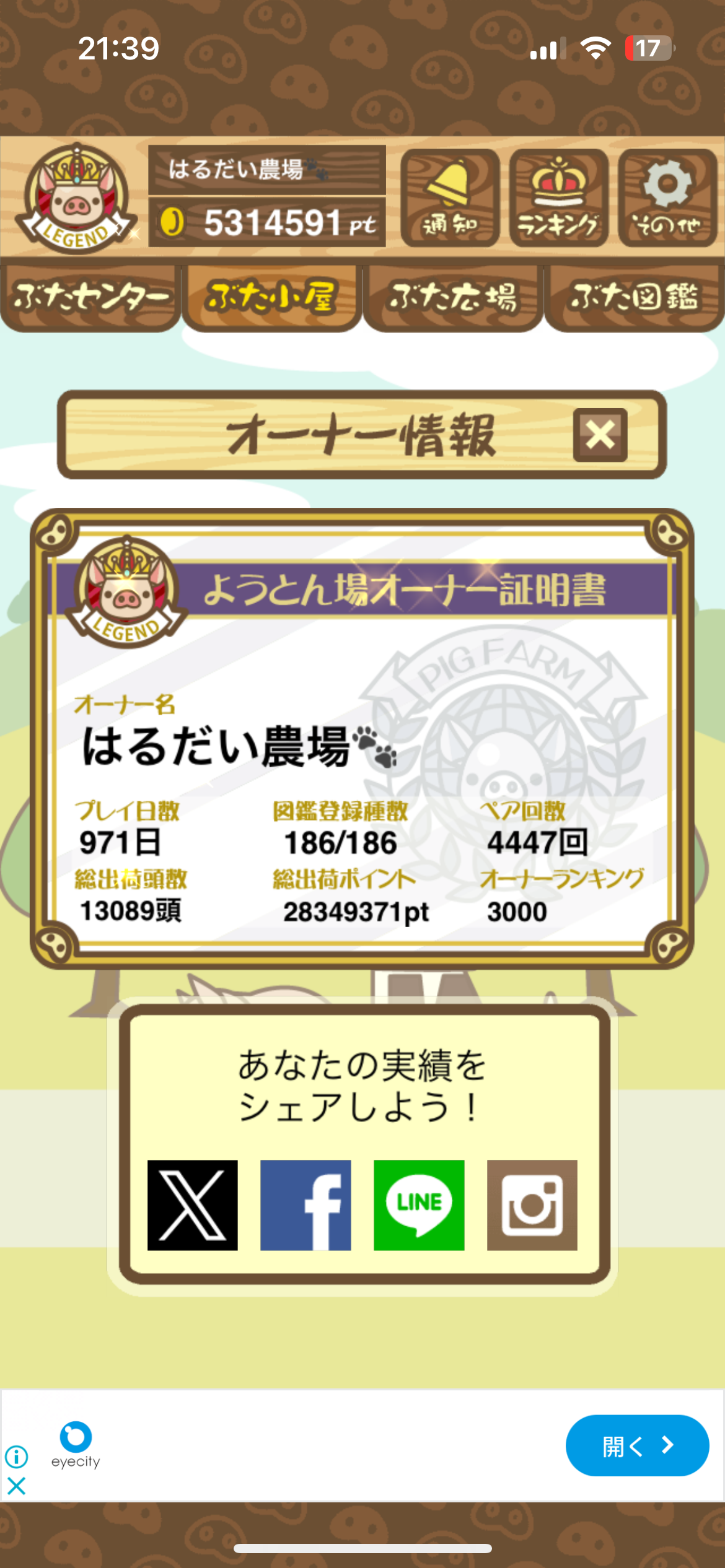Tap the LEGEND owner badge in header

coord(76,198)
